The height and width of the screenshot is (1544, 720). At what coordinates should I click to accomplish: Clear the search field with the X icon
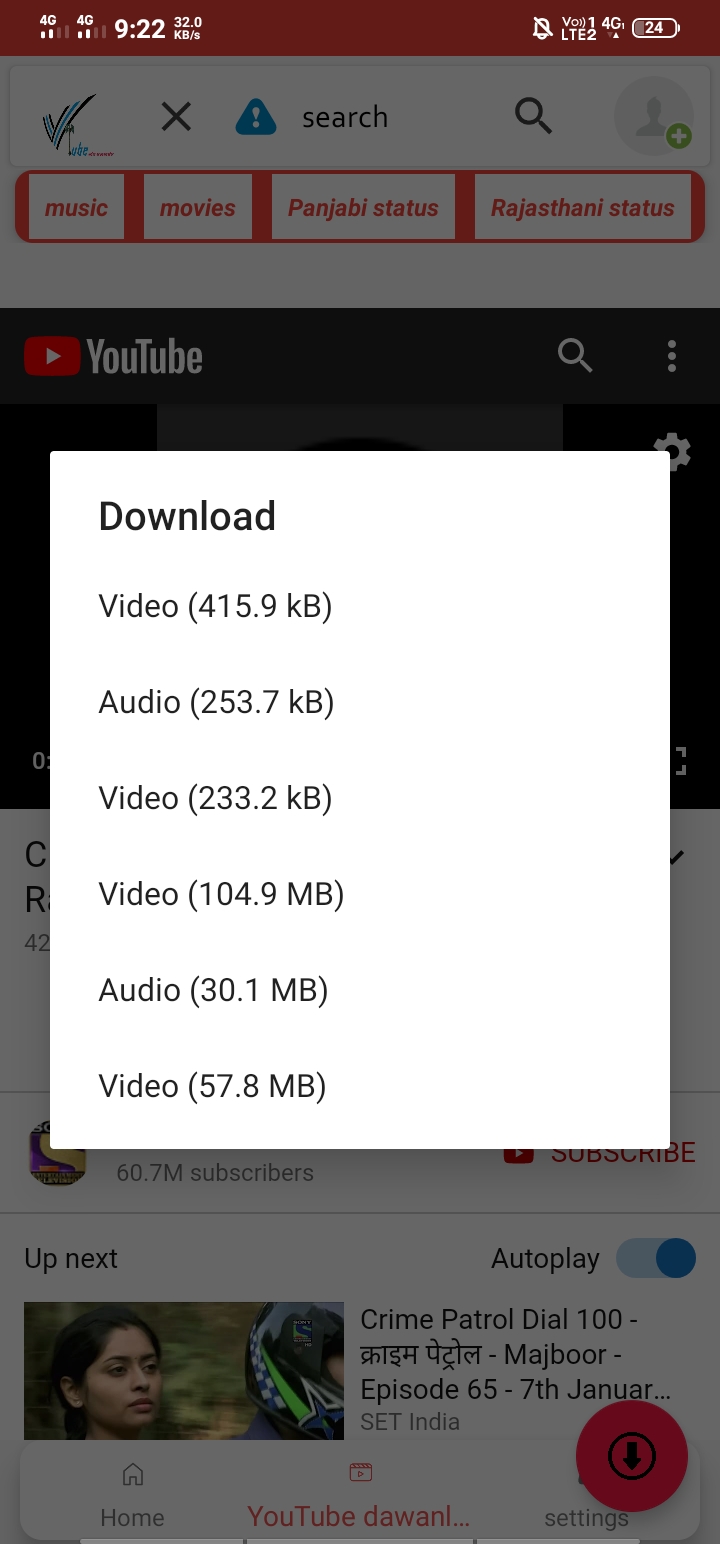click(175, 116)
